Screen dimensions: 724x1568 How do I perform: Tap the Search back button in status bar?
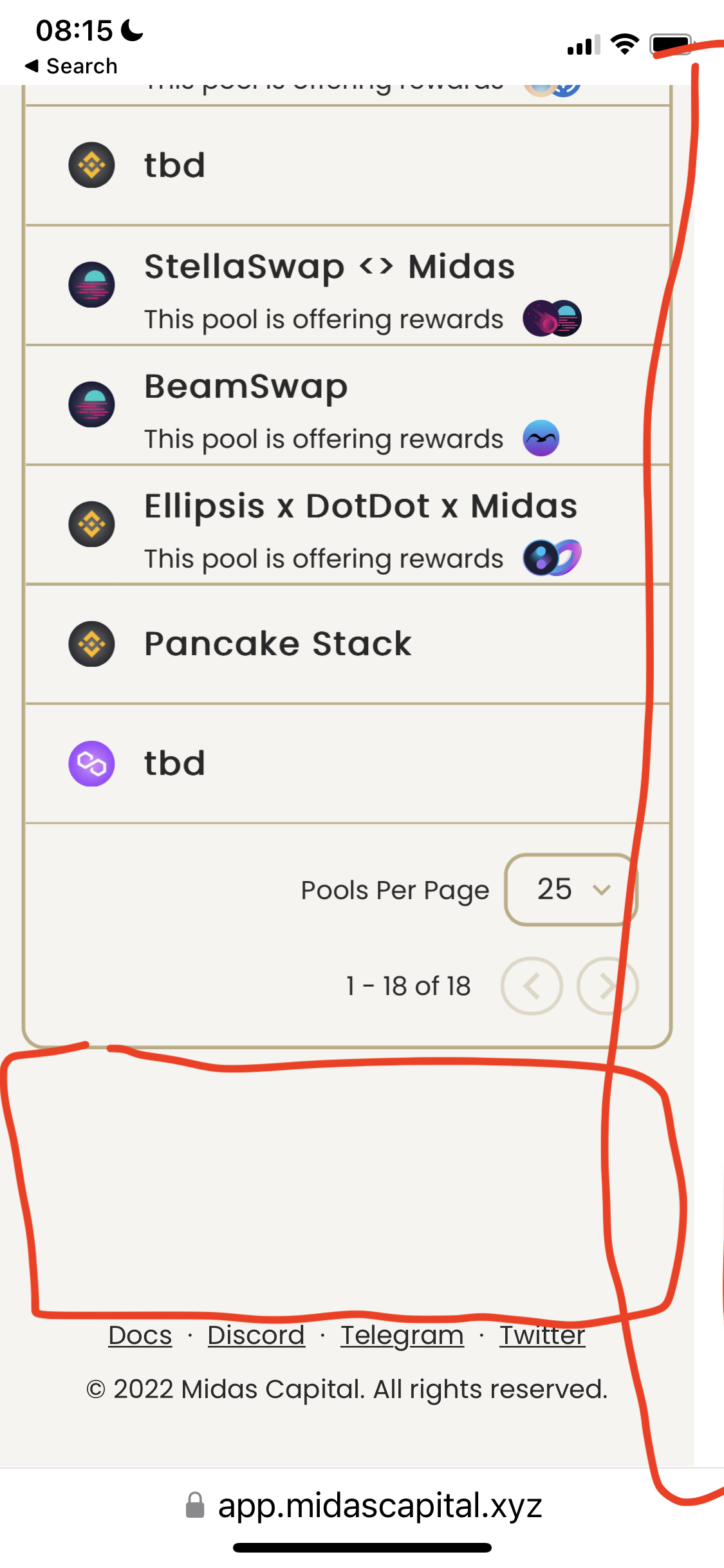[x=71, y=66]
